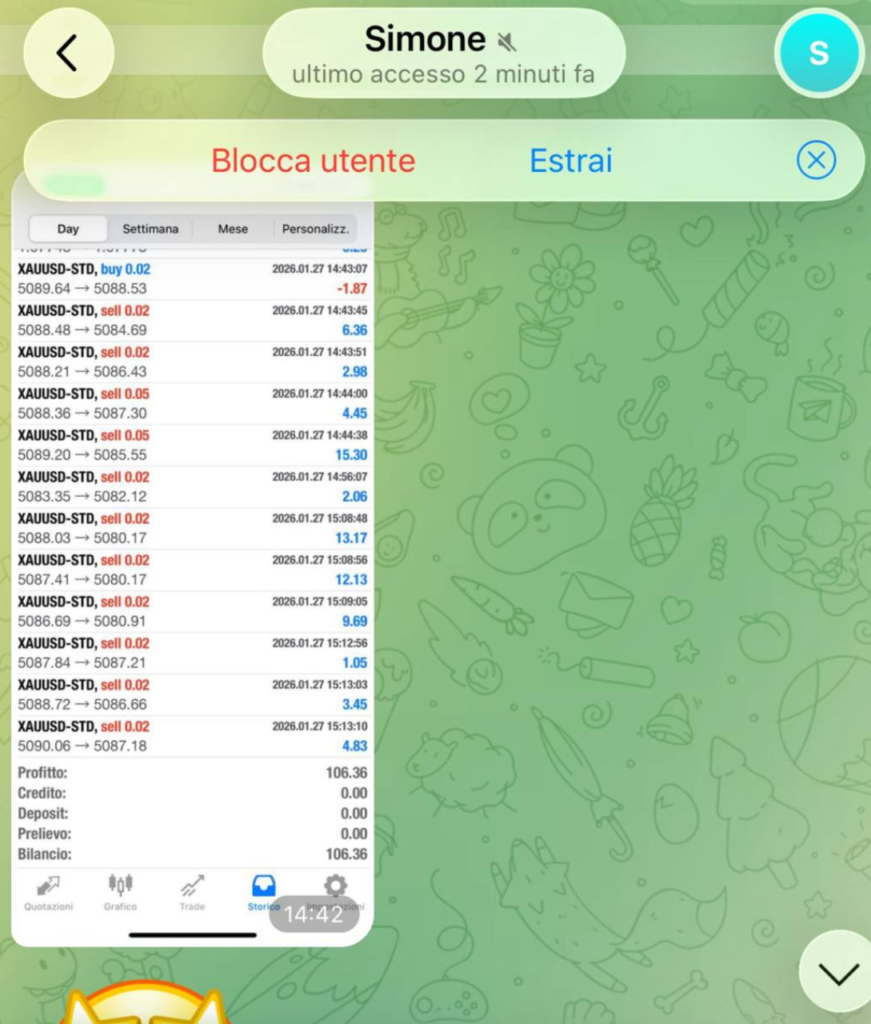Viewport: 871px width, 1024px height.
Task: Open Simone's profile from the header
Action: click(443, 54)
